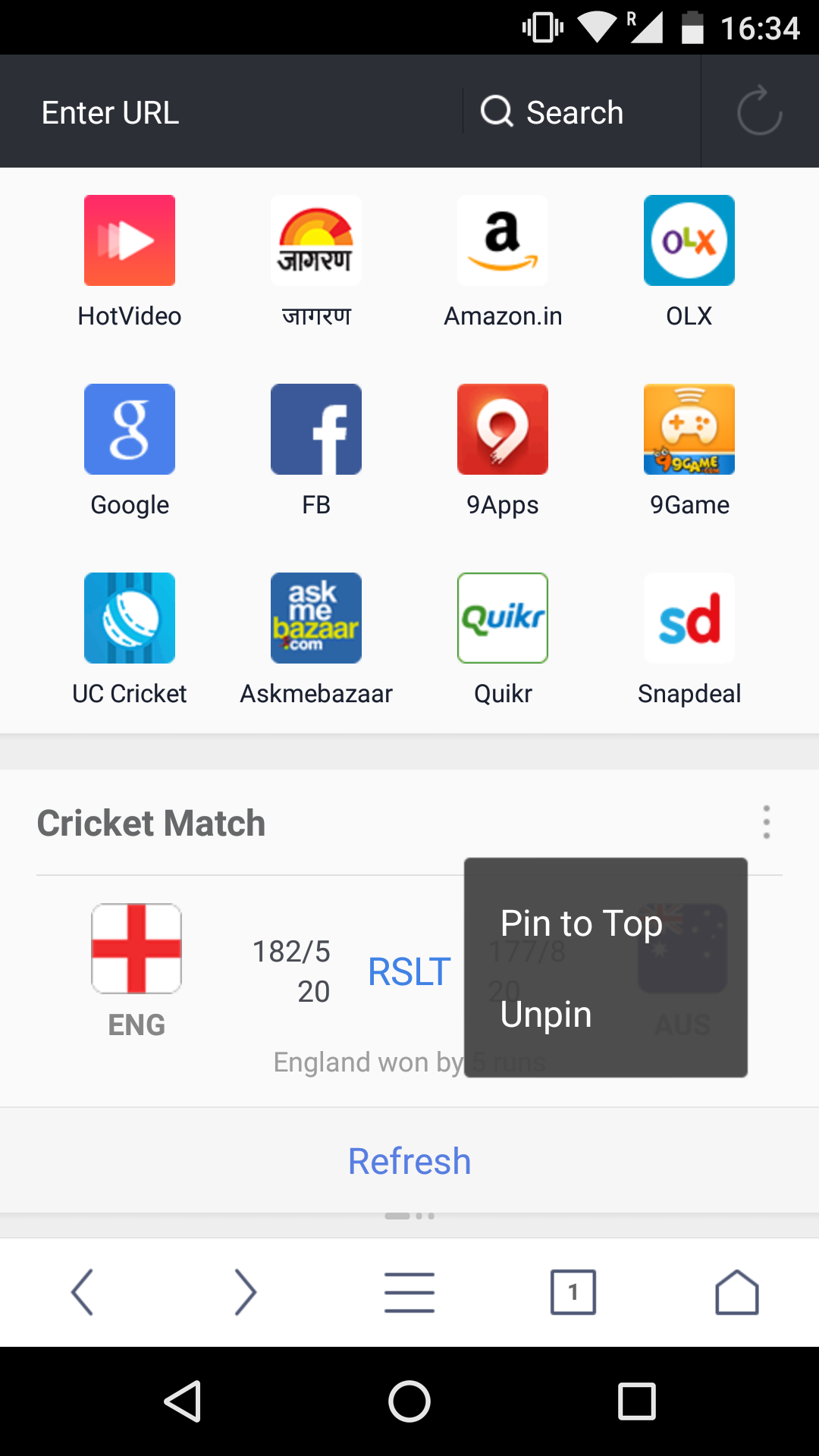The height and width of the screenshot is (1456, 819).
Task: Refresh the Cricket Match card
Action: point(409,1161)
